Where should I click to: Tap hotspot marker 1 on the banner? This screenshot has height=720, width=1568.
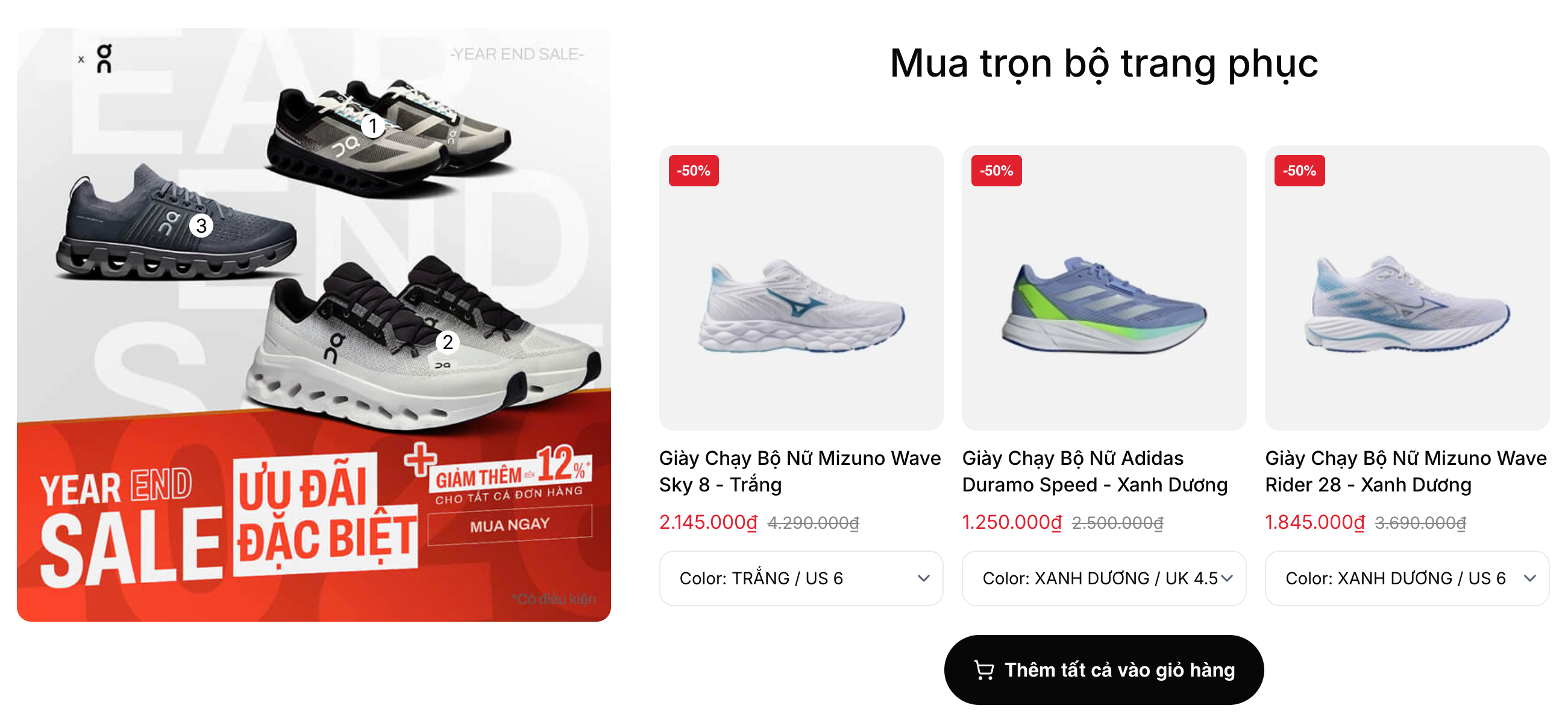pos(372,126)
